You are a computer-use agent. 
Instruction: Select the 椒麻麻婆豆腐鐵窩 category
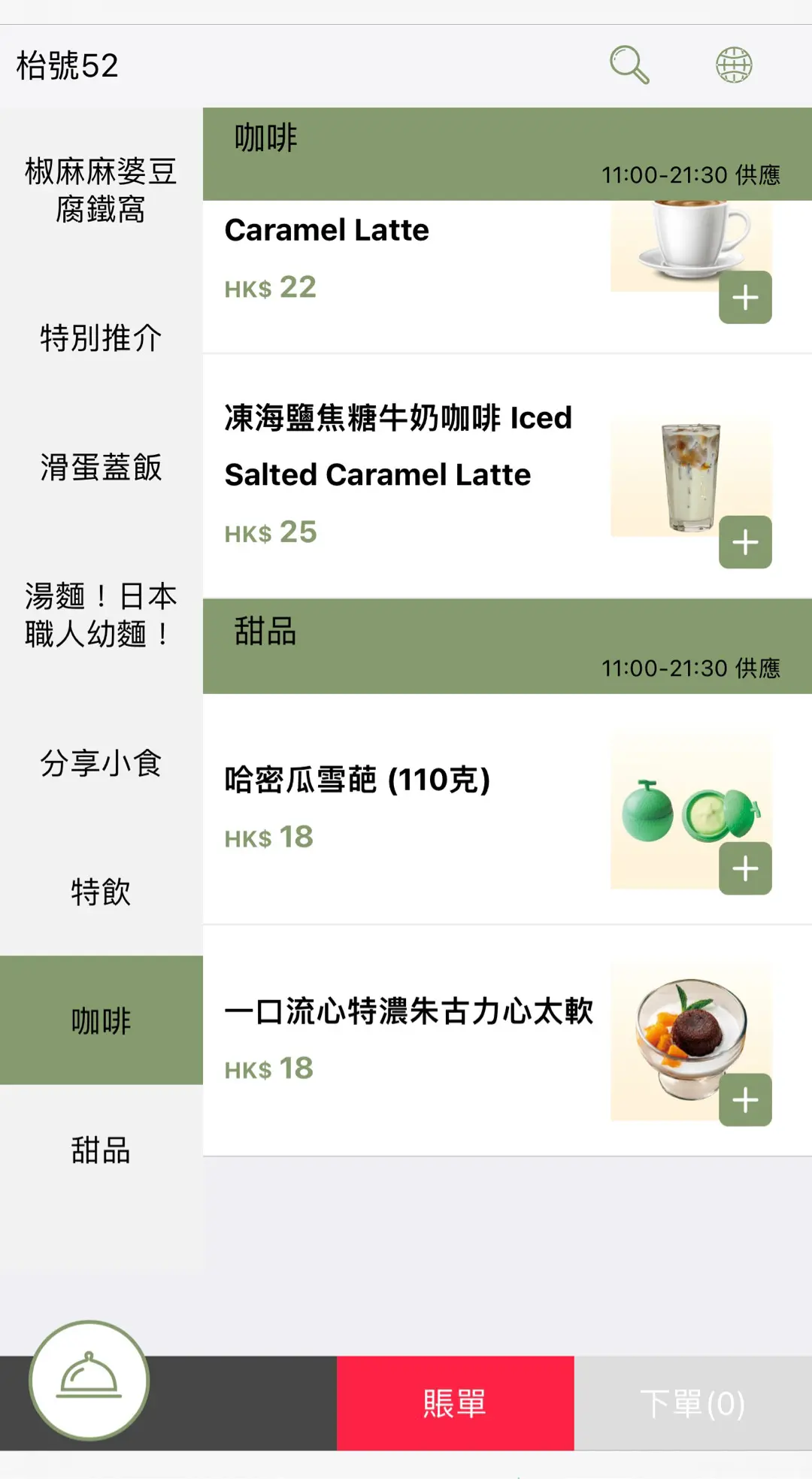[101, 190]
